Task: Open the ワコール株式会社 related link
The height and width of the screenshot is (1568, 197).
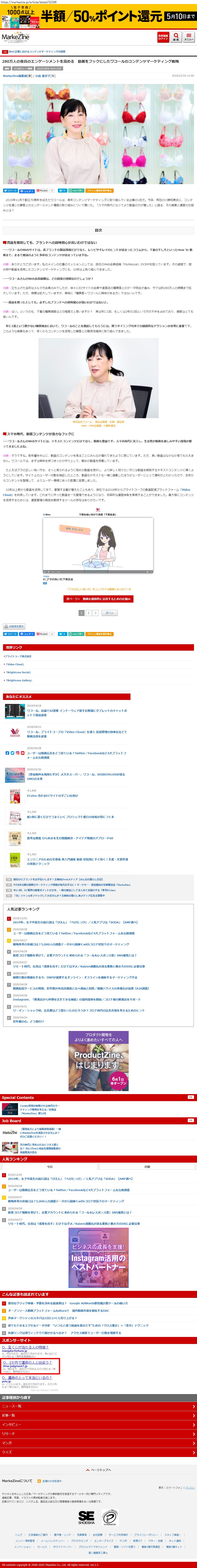Action: [x=18, y=656]
